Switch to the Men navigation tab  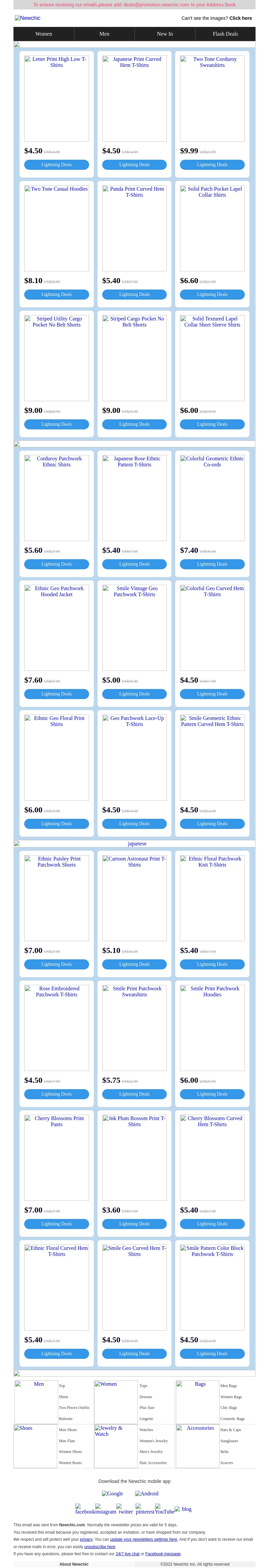(104, 34)
